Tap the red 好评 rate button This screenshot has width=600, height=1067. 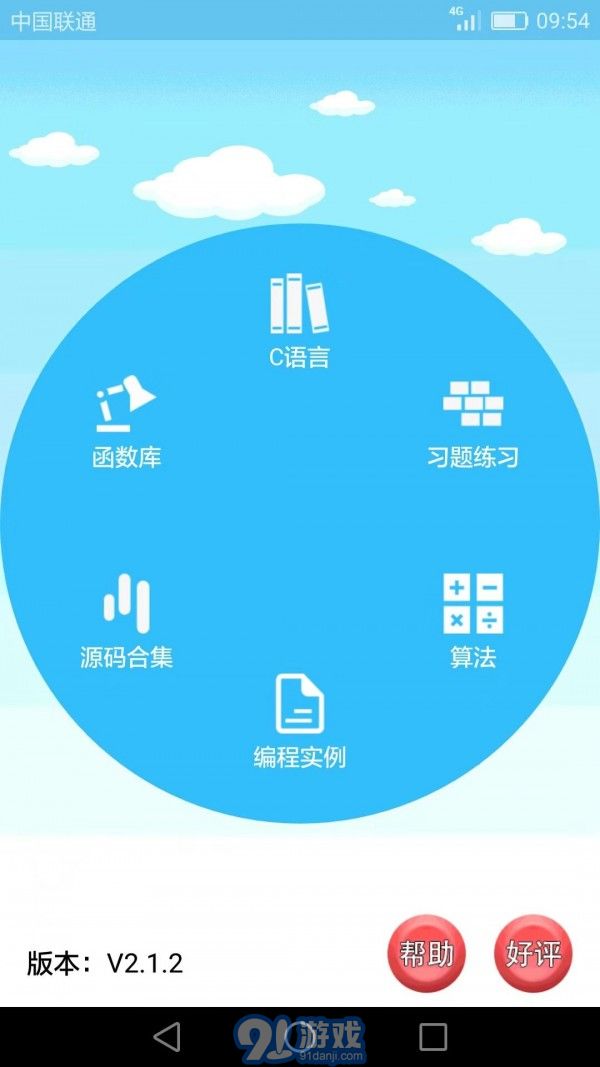click(533, 954)
